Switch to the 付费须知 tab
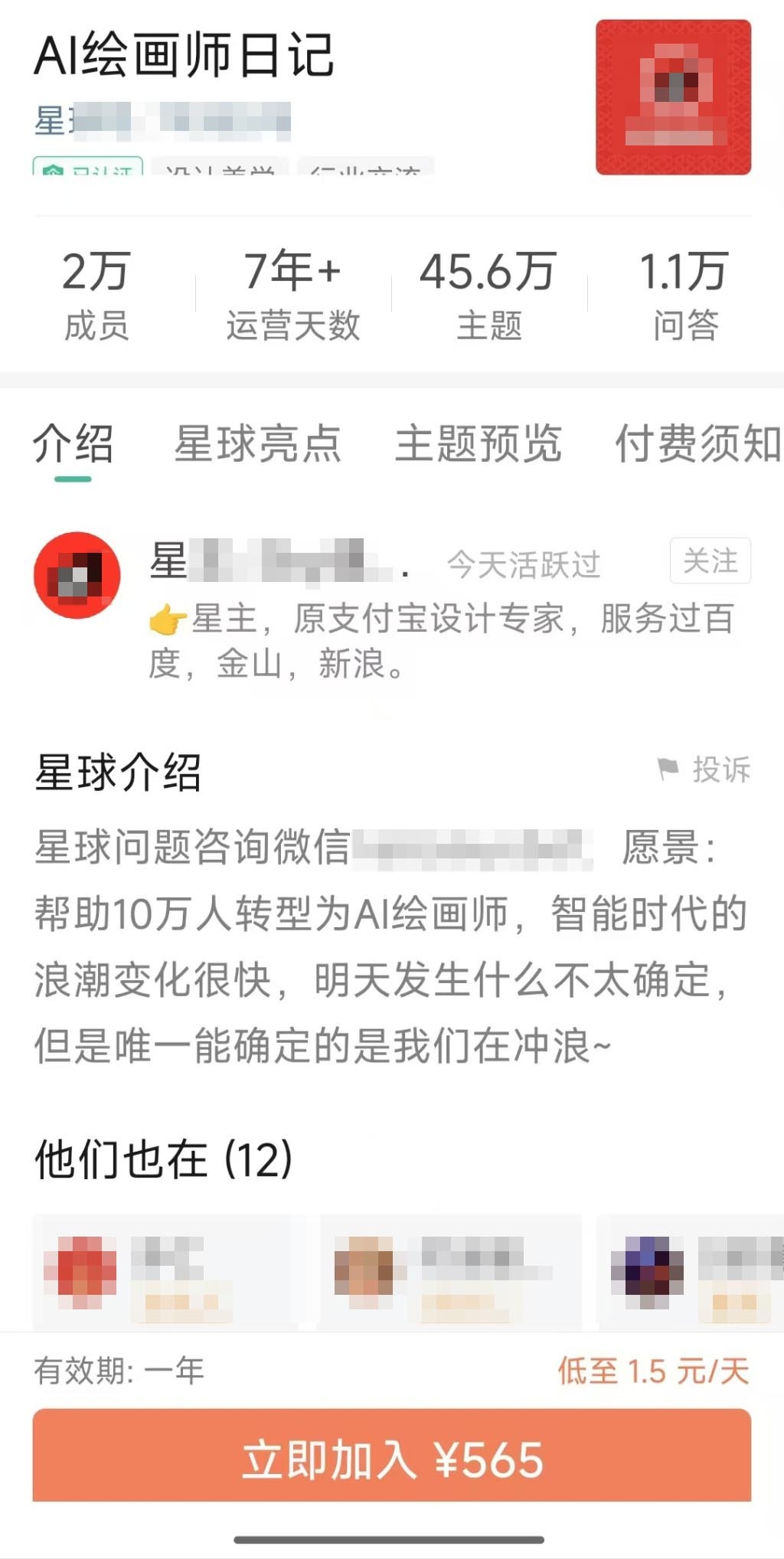The height and width of the screenshot is (1559, 784). (x=697, y=444)
